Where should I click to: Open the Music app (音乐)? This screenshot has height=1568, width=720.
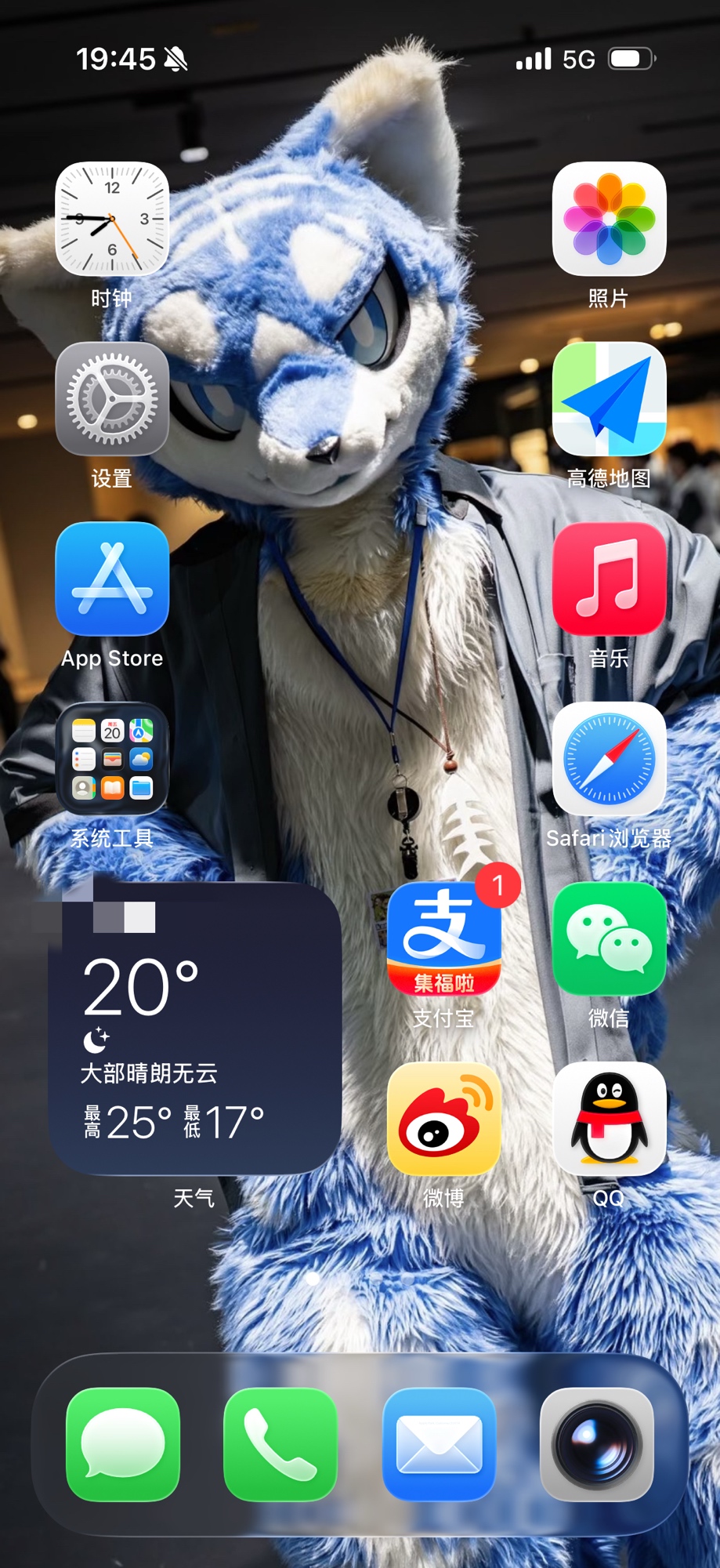(x=609, y=579)
